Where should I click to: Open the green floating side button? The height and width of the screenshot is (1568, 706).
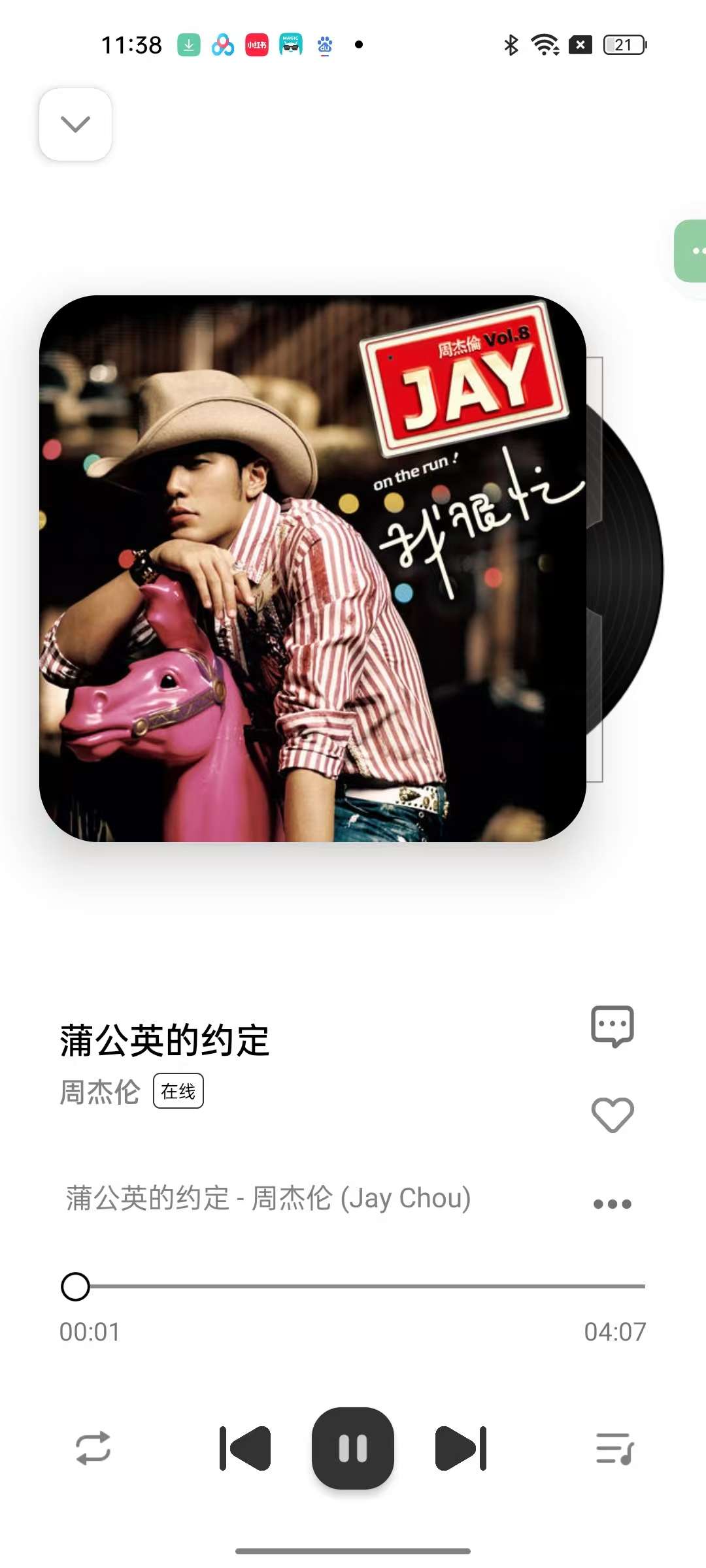693,251
